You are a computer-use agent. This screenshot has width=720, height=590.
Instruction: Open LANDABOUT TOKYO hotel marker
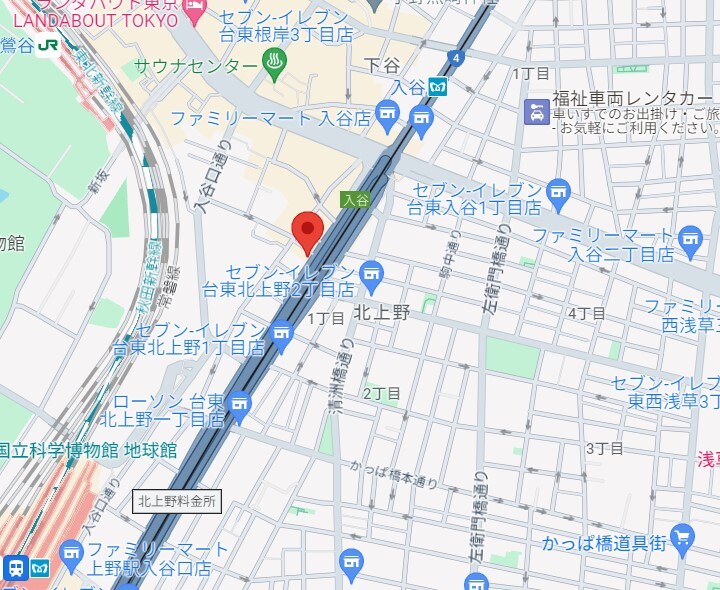pos(195,8)
